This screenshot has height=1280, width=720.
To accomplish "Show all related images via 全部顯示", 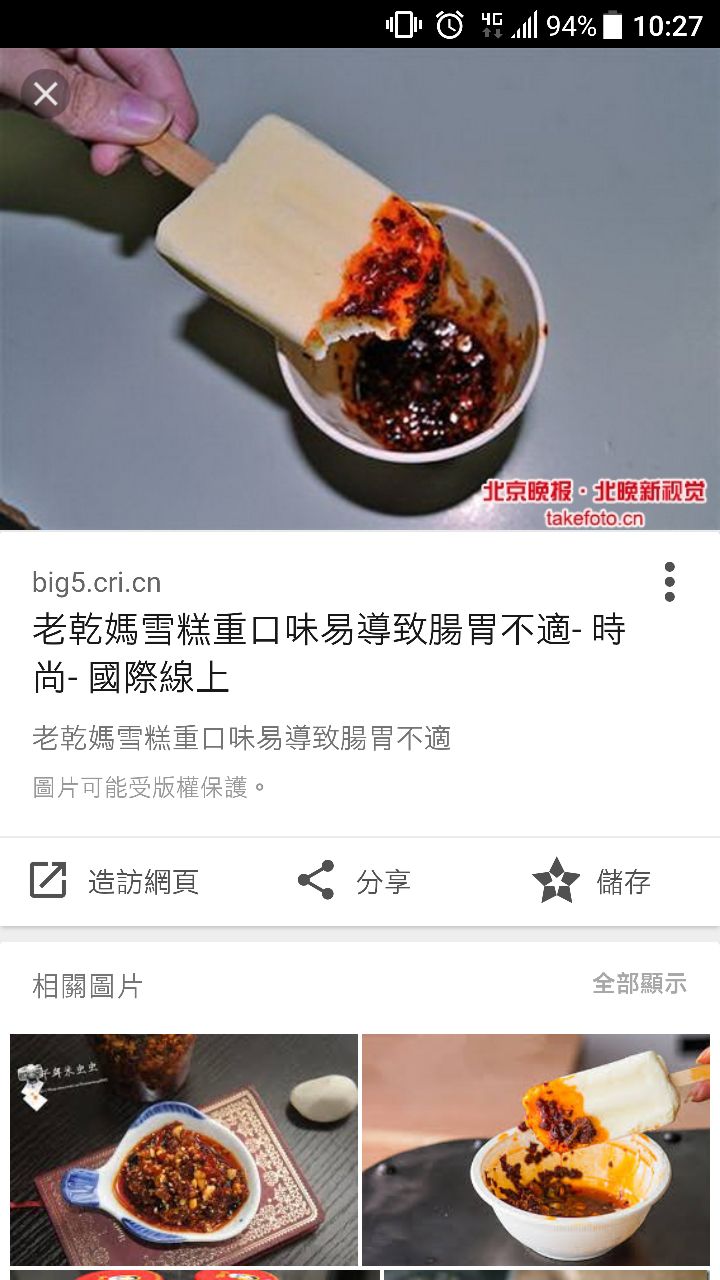I will pos(639,983).
